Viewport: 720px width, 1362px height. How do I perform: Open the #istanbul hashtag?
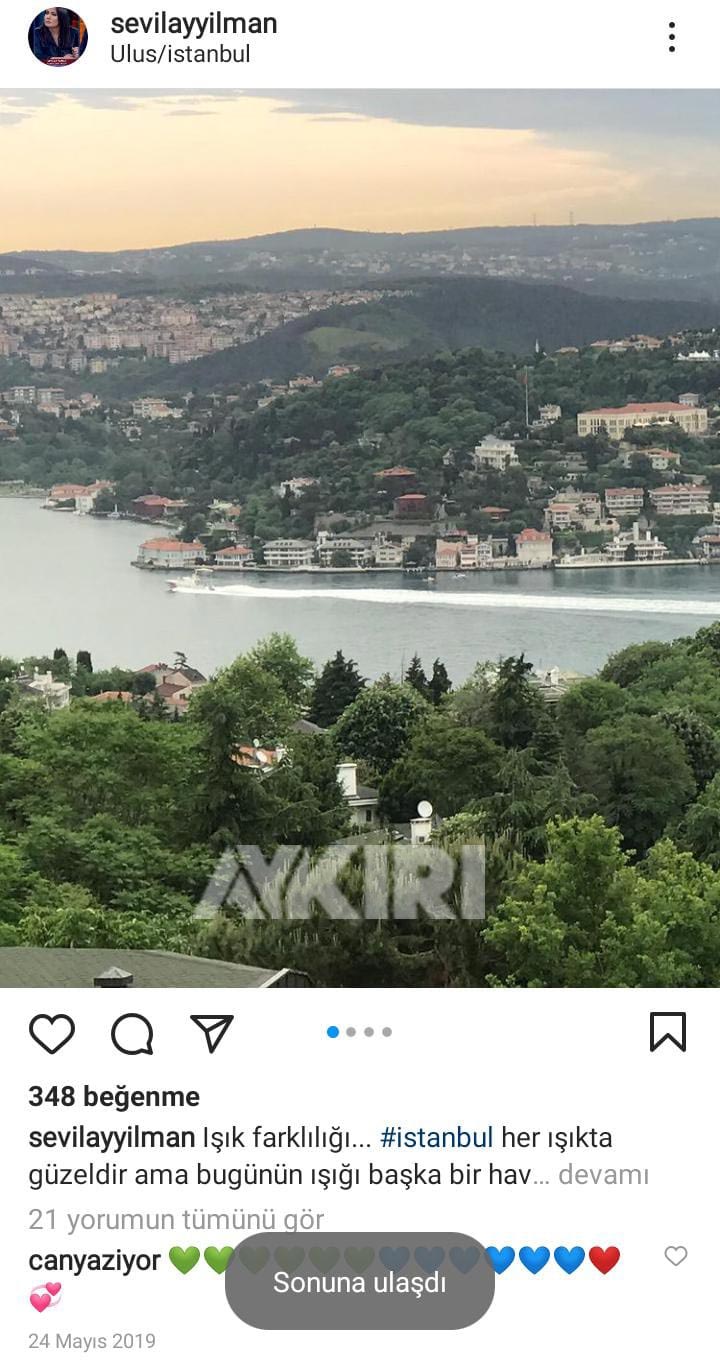(x=436, y=1138)
